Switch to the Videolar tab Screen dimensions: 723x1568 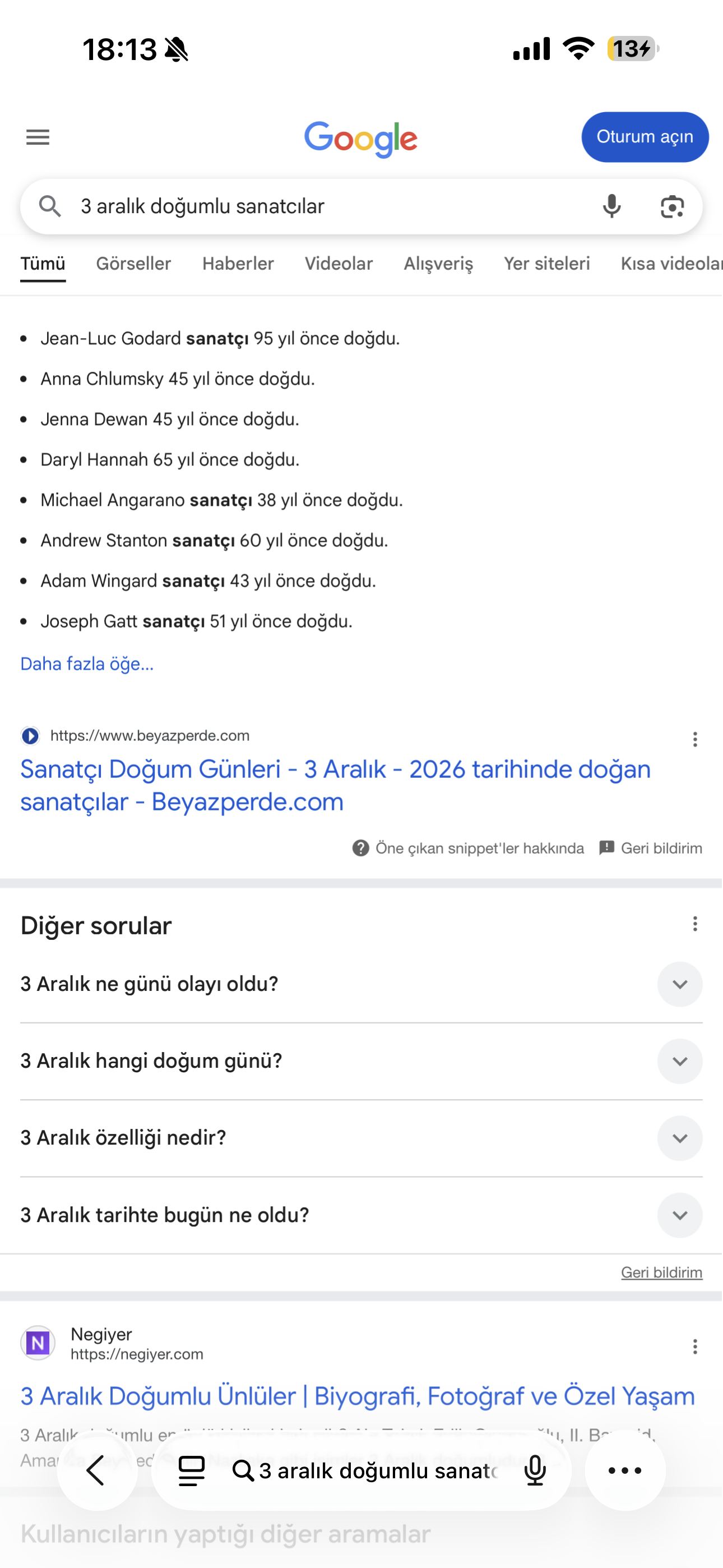pos(339,264)
